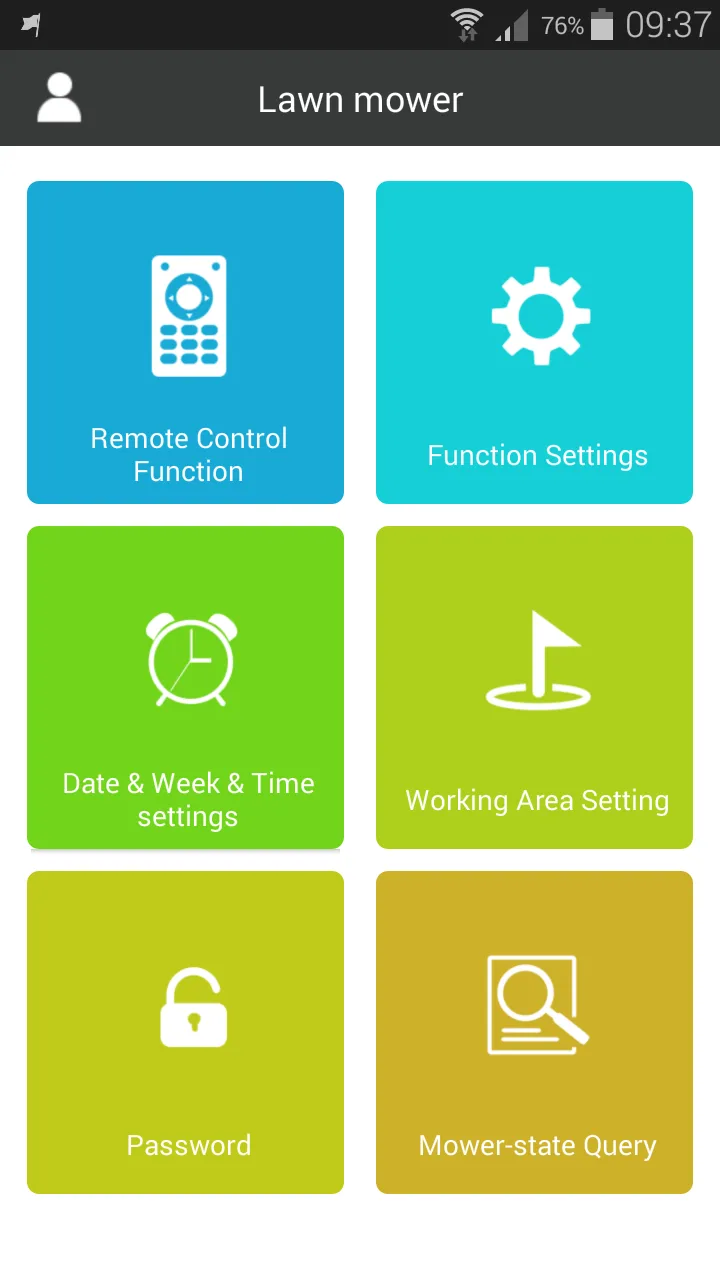Open the Password tile

[185, 1032]
